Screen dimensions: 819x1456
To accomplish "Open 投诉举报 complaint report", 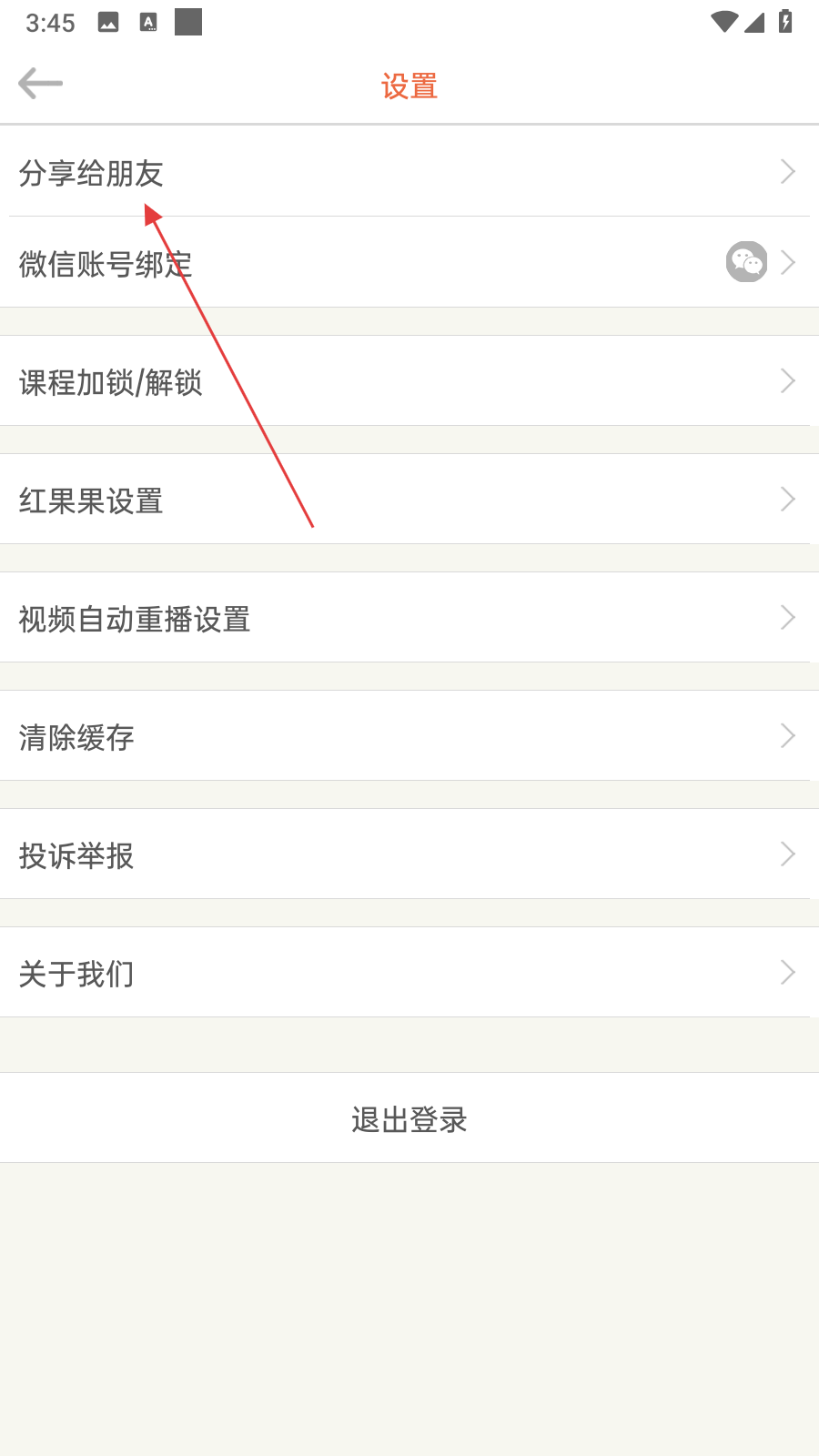I will click(409, 854).
